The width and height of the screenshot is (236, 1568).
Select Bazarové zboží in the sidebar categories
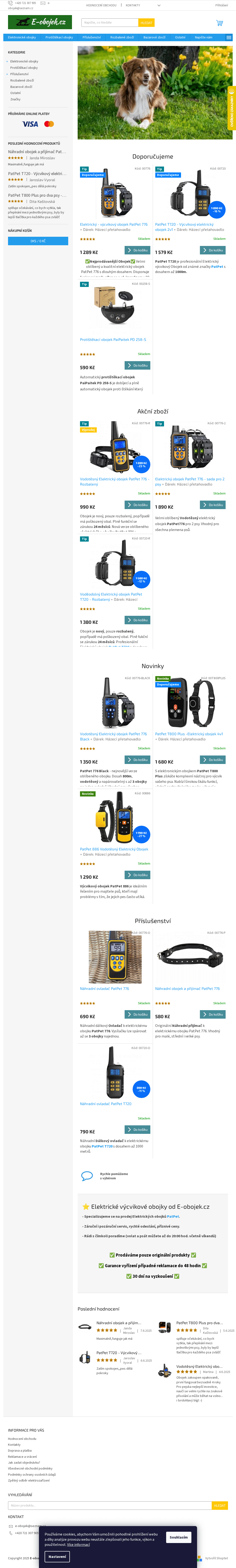[21, 86]
